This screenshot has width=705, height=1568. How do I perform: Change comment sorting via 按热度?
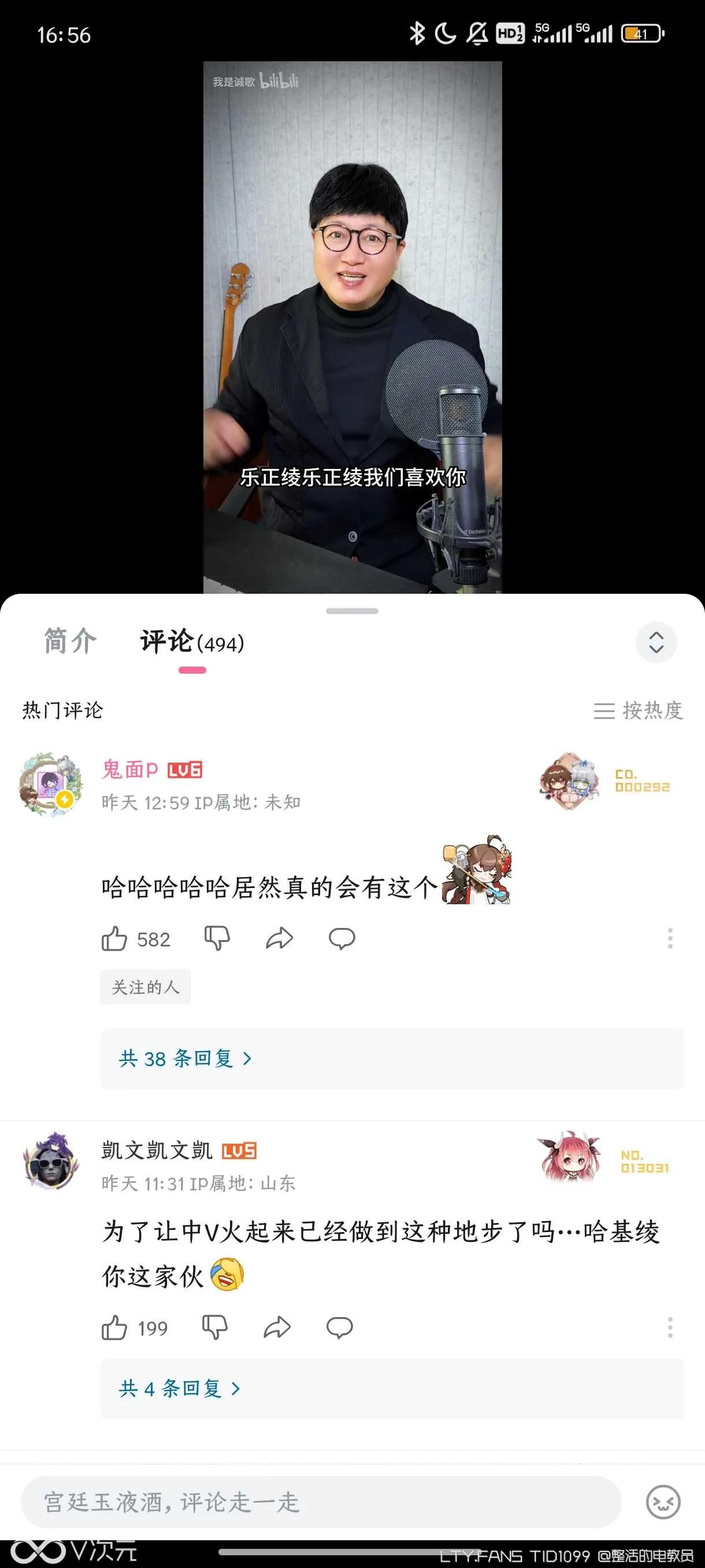(x=639, y=711)
